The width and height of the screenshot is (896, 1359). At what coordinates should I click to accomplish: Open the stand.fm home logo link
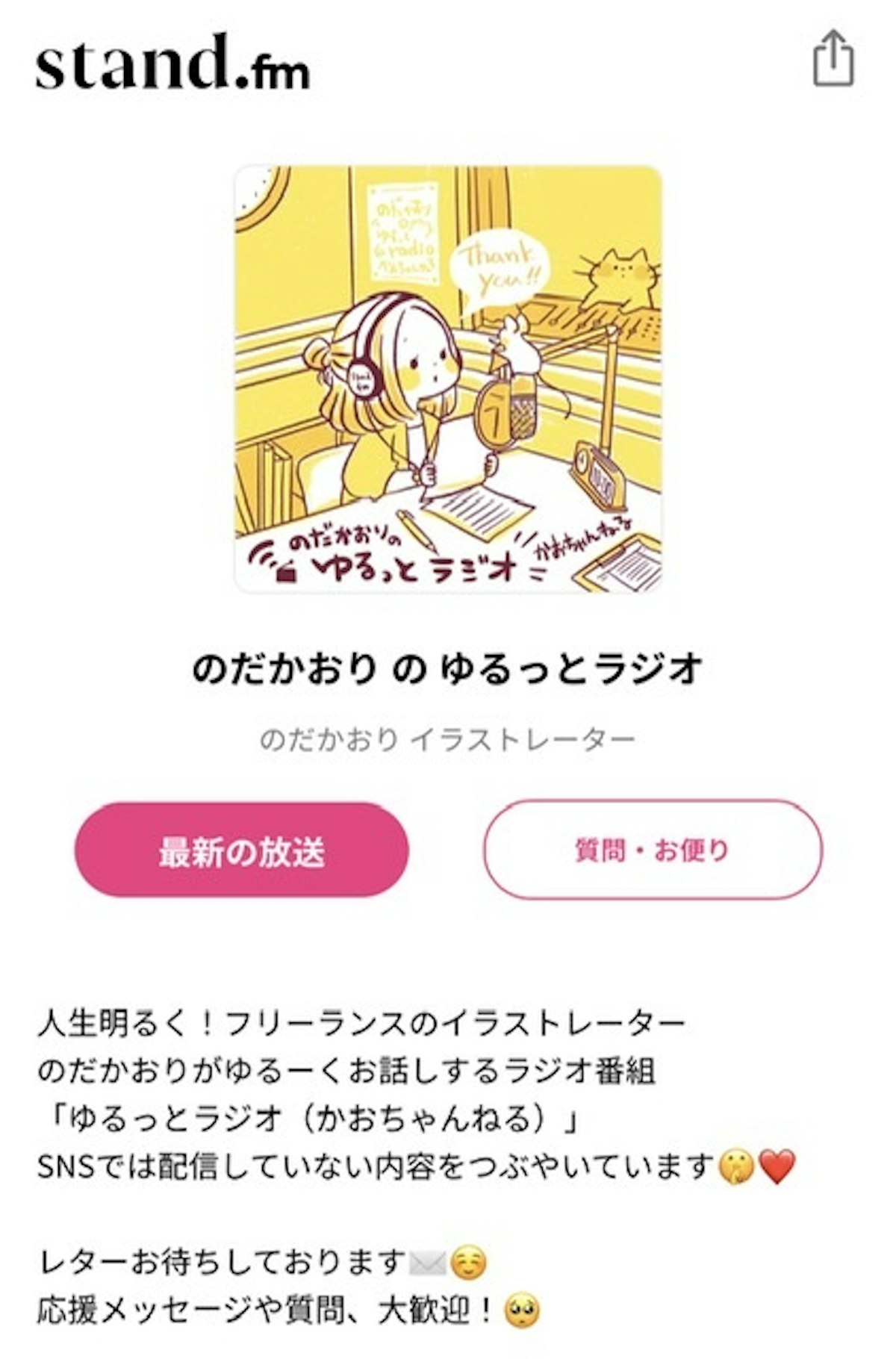[172, 63]
